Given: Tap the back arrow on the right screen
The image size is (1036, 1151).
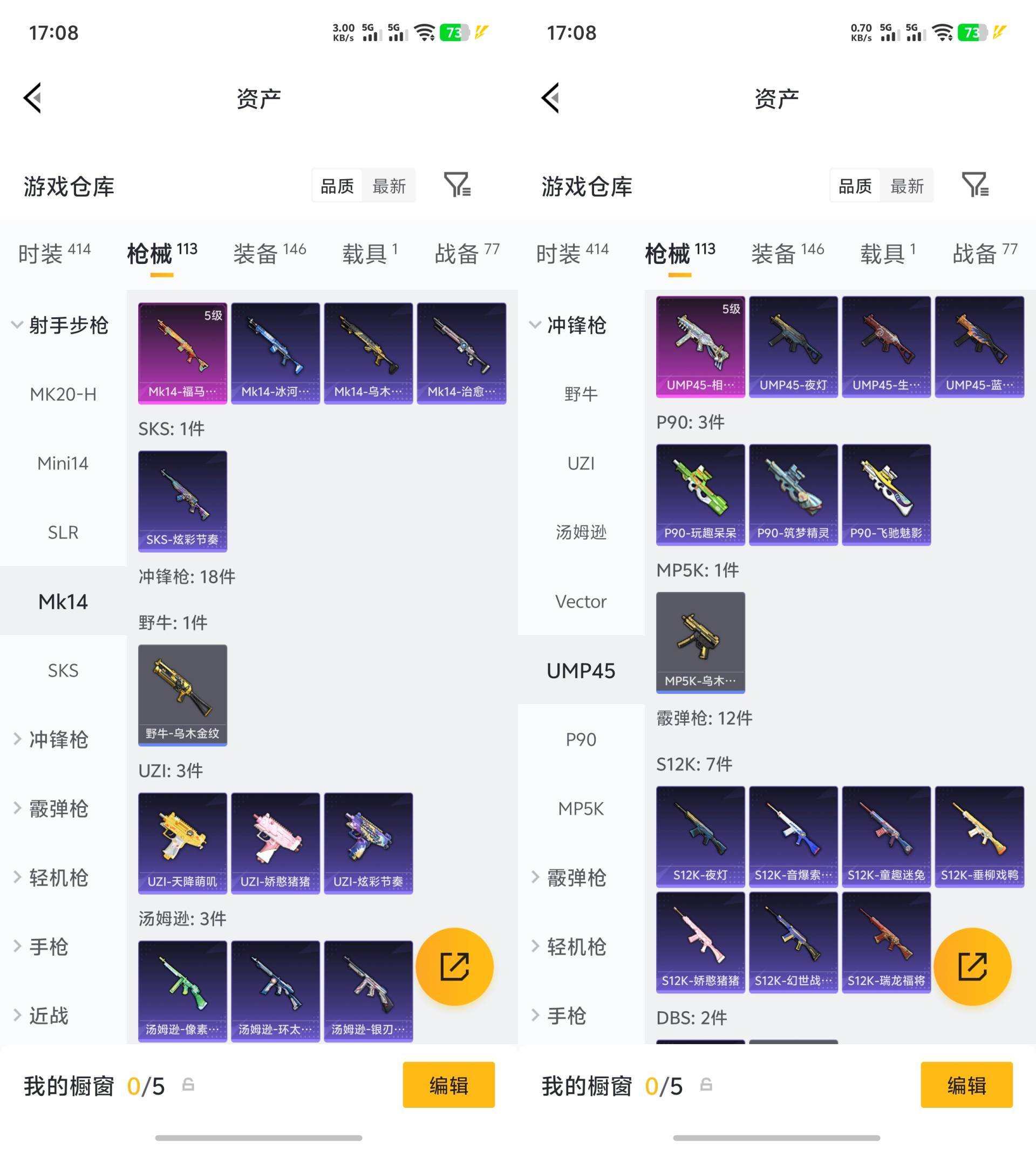Looking at the screenshot, I should click(x=550, y=97).
